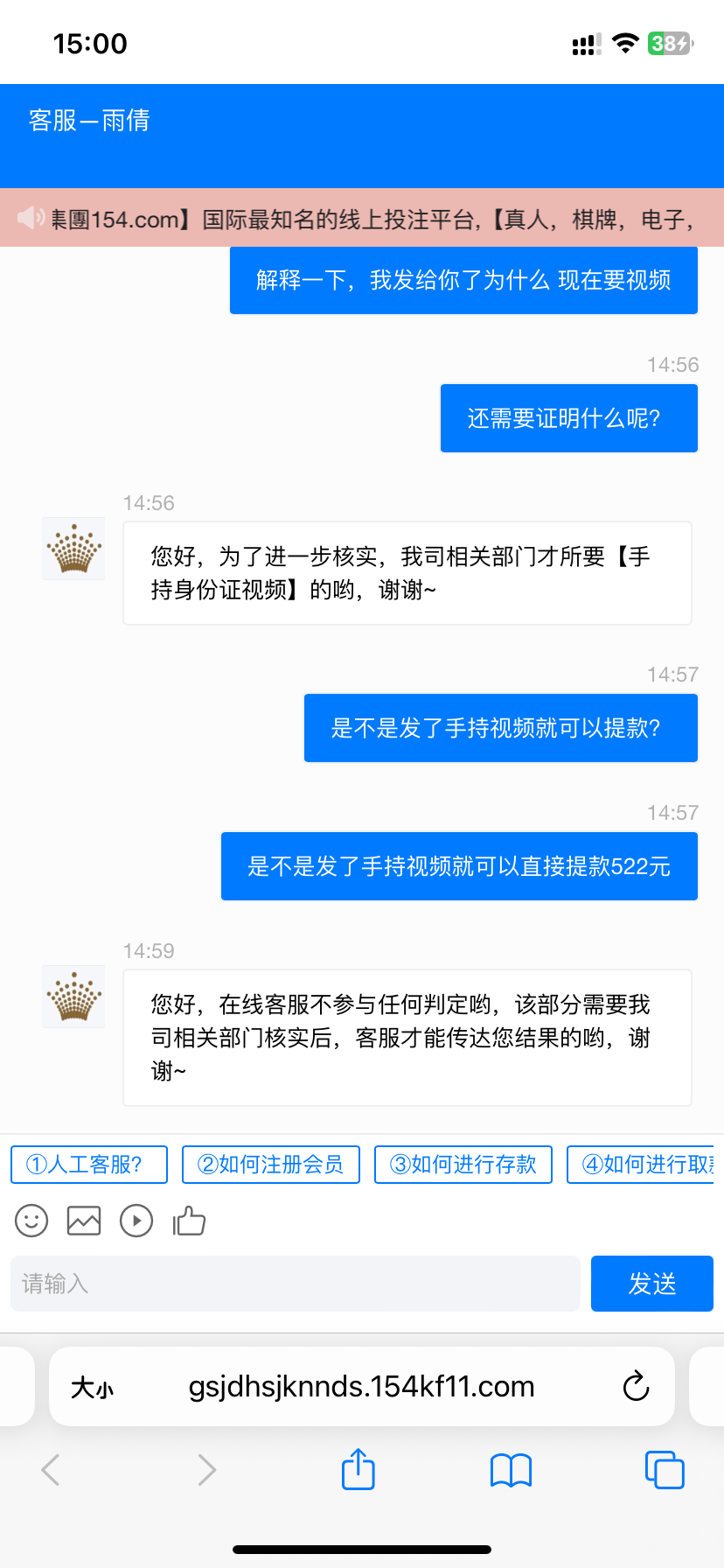Screen dimensions: 724x1568
Task: Go back to the previous page
Action: point(51,1470)
